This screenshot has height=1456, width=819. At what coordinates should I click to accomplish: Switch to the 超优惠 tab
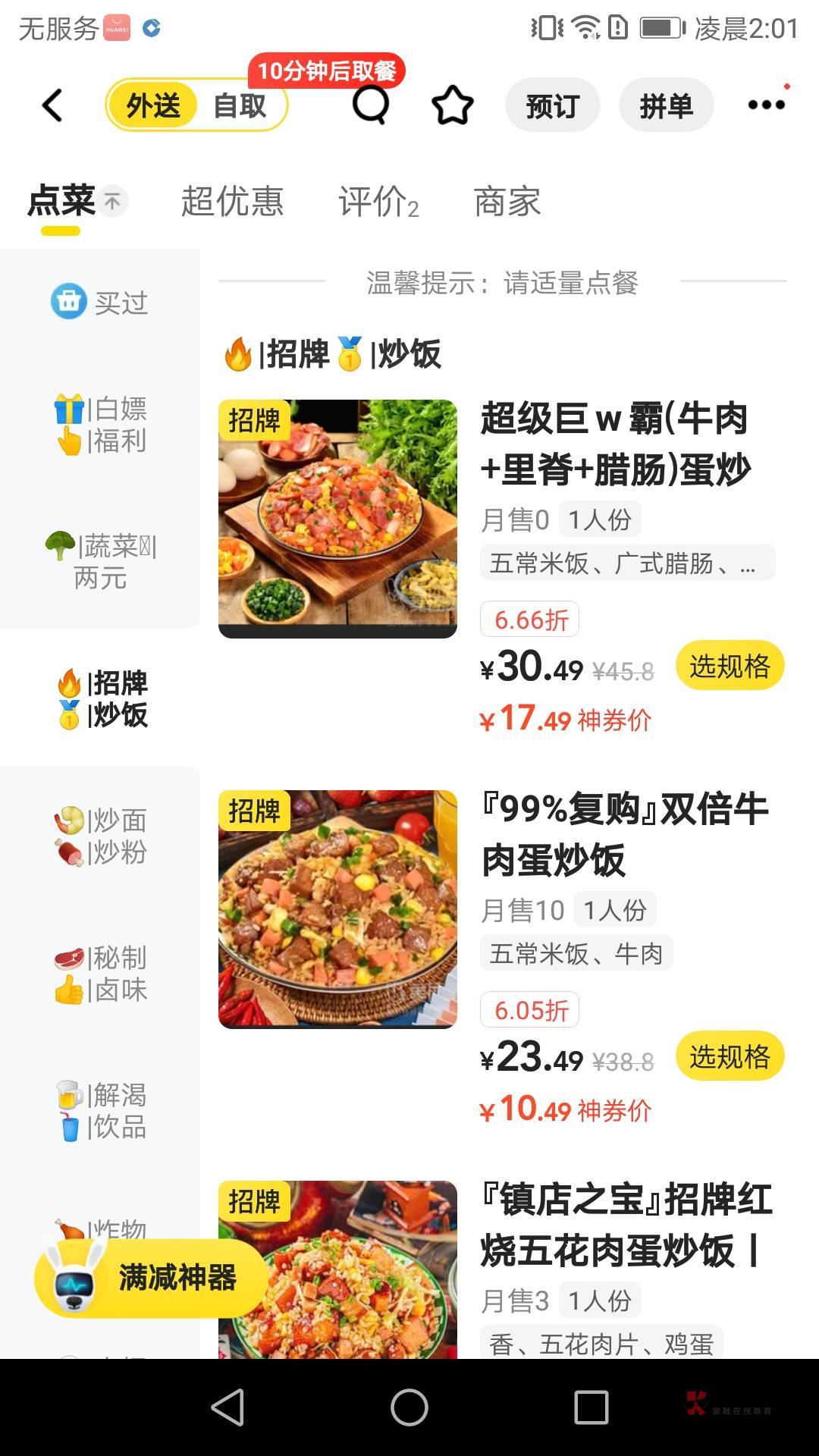(232, 202)
